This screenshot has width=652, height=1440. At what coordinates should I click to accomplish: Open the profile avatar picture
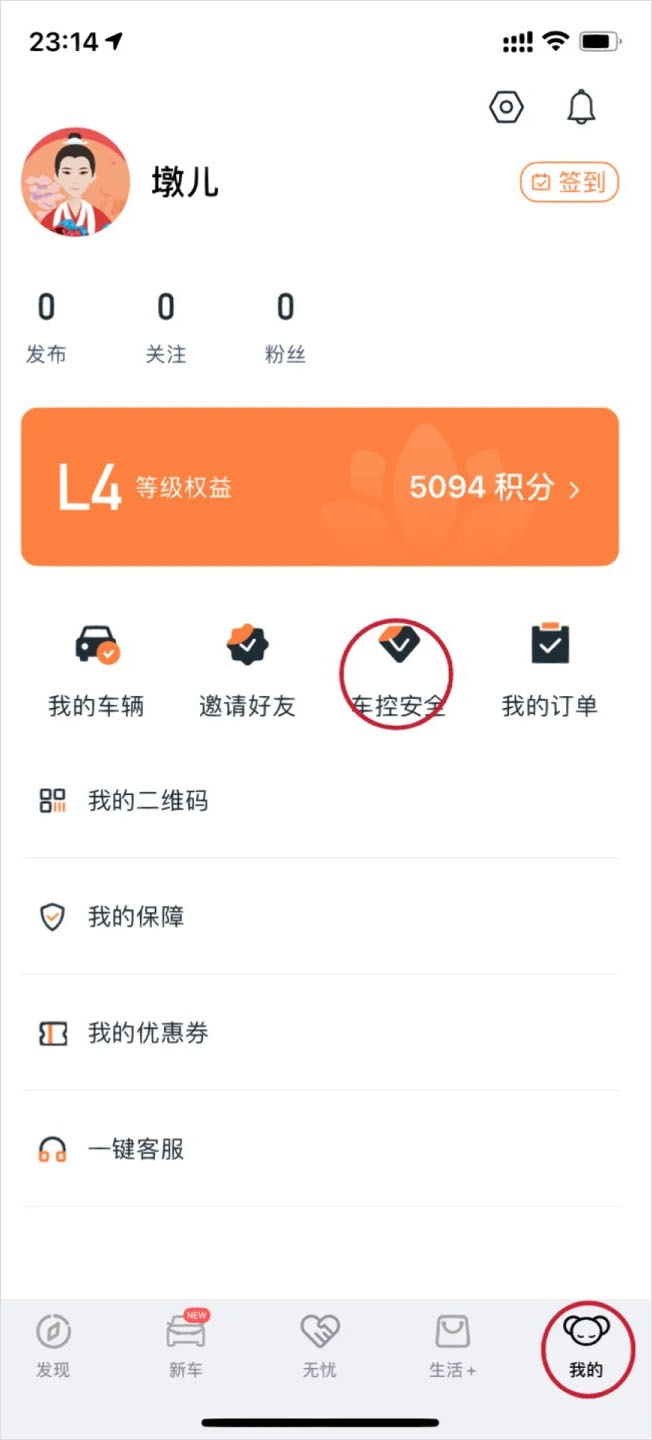click(76, 183)
